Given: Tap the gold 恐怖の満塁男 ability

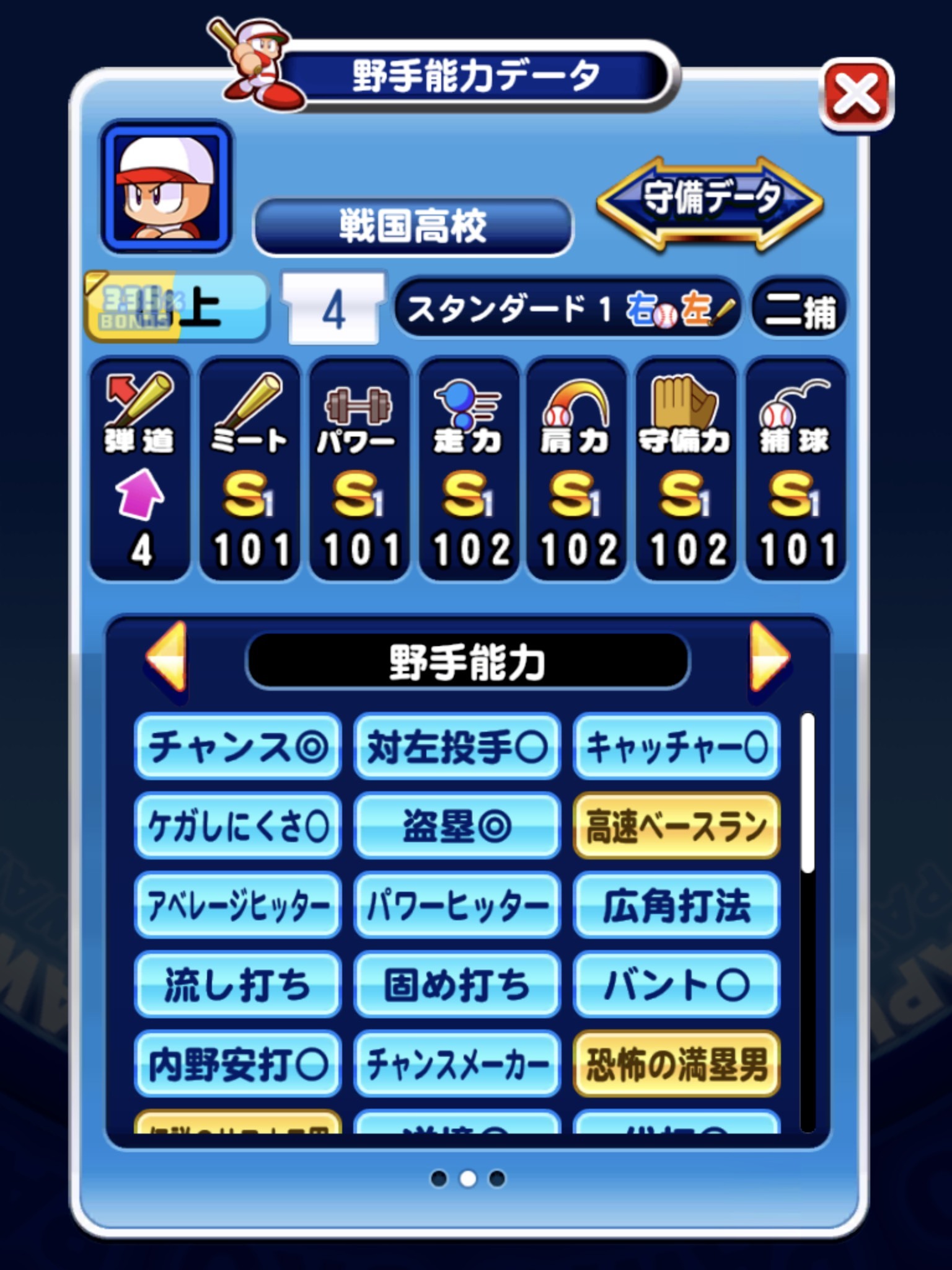Looking at the screenshot, I should (x=677, y=1064).
